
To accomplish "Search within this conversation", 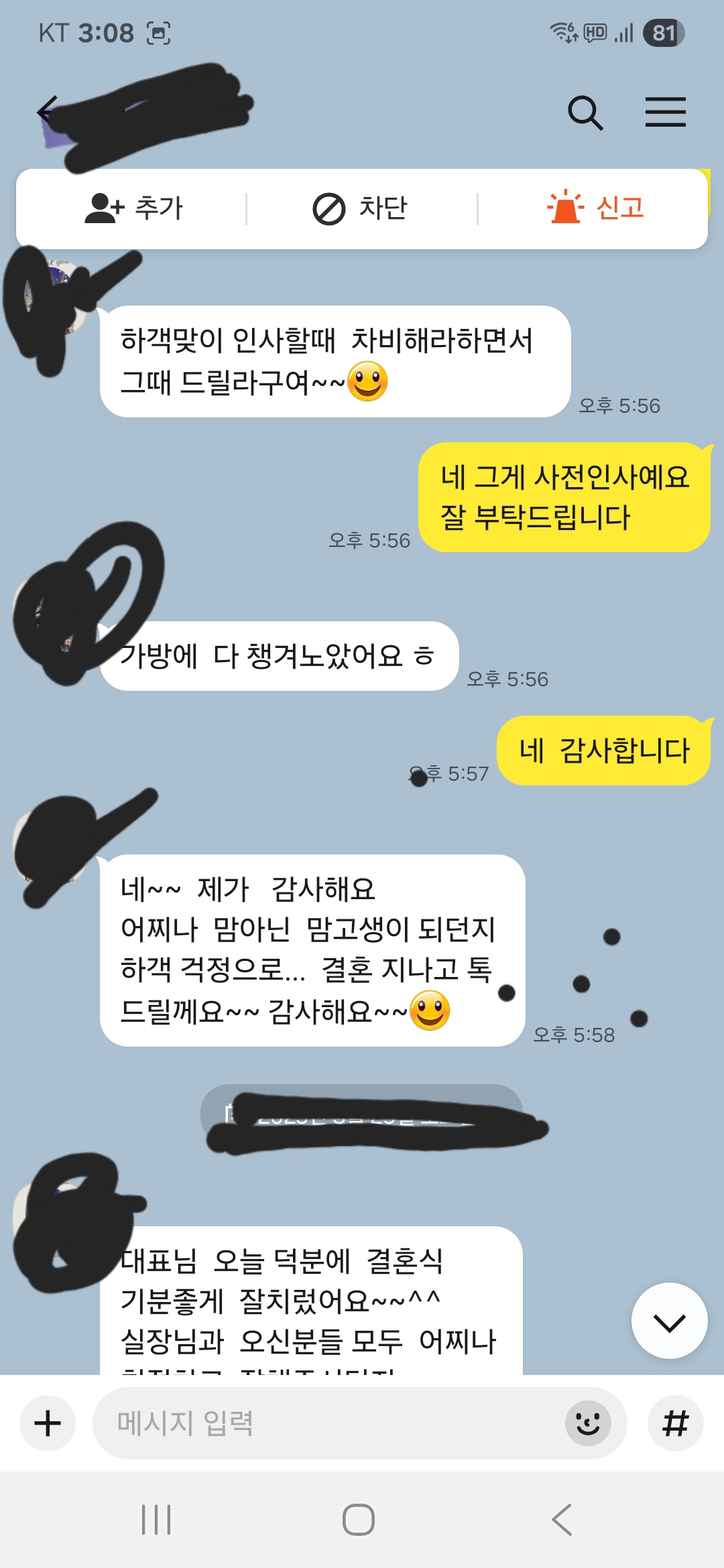I will [x=585, y=113].
